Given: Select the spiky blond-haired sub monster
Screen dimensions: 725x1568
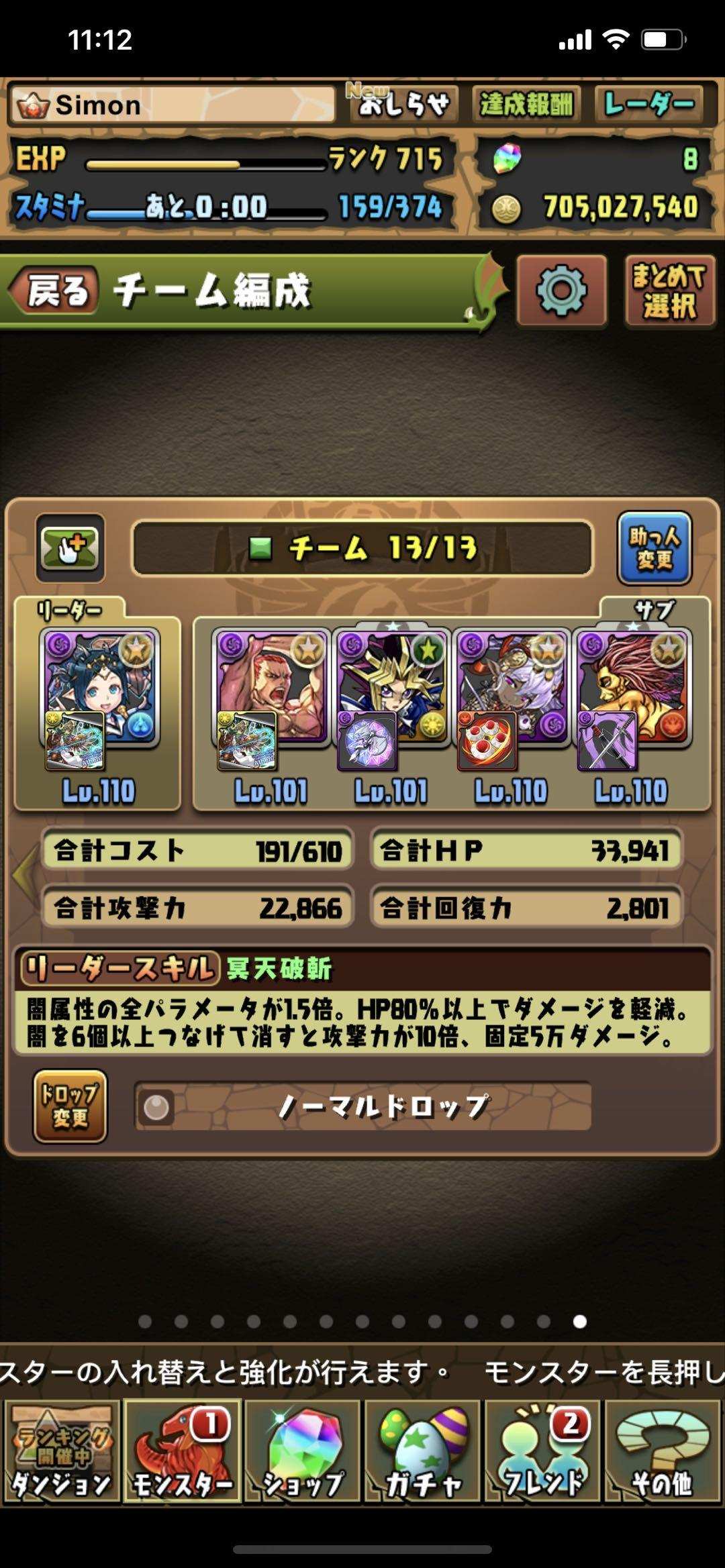Looking at the screenshot, I should [392, 691].
